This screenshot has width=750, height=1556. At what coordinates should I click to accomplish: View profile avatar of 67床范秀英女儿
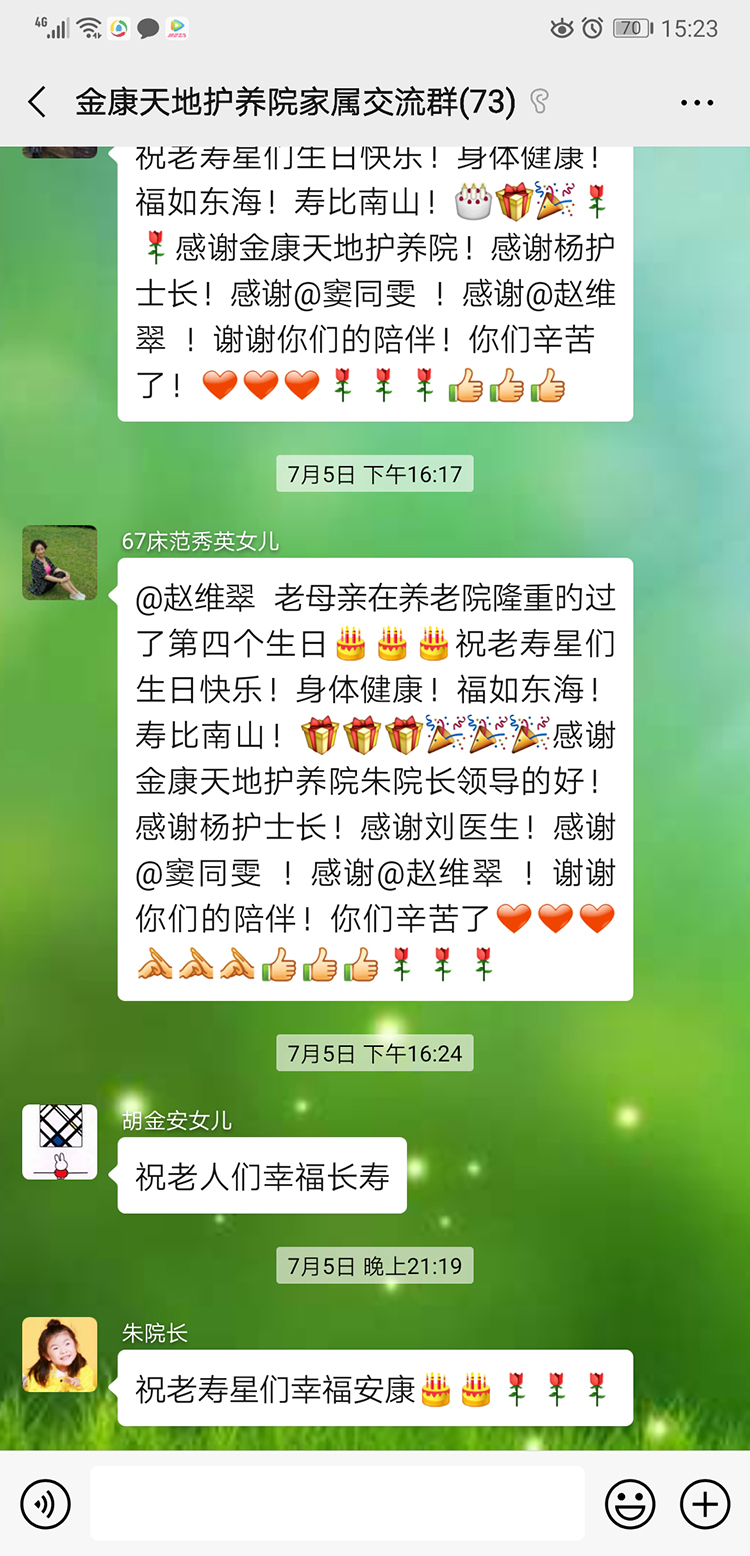60,563
